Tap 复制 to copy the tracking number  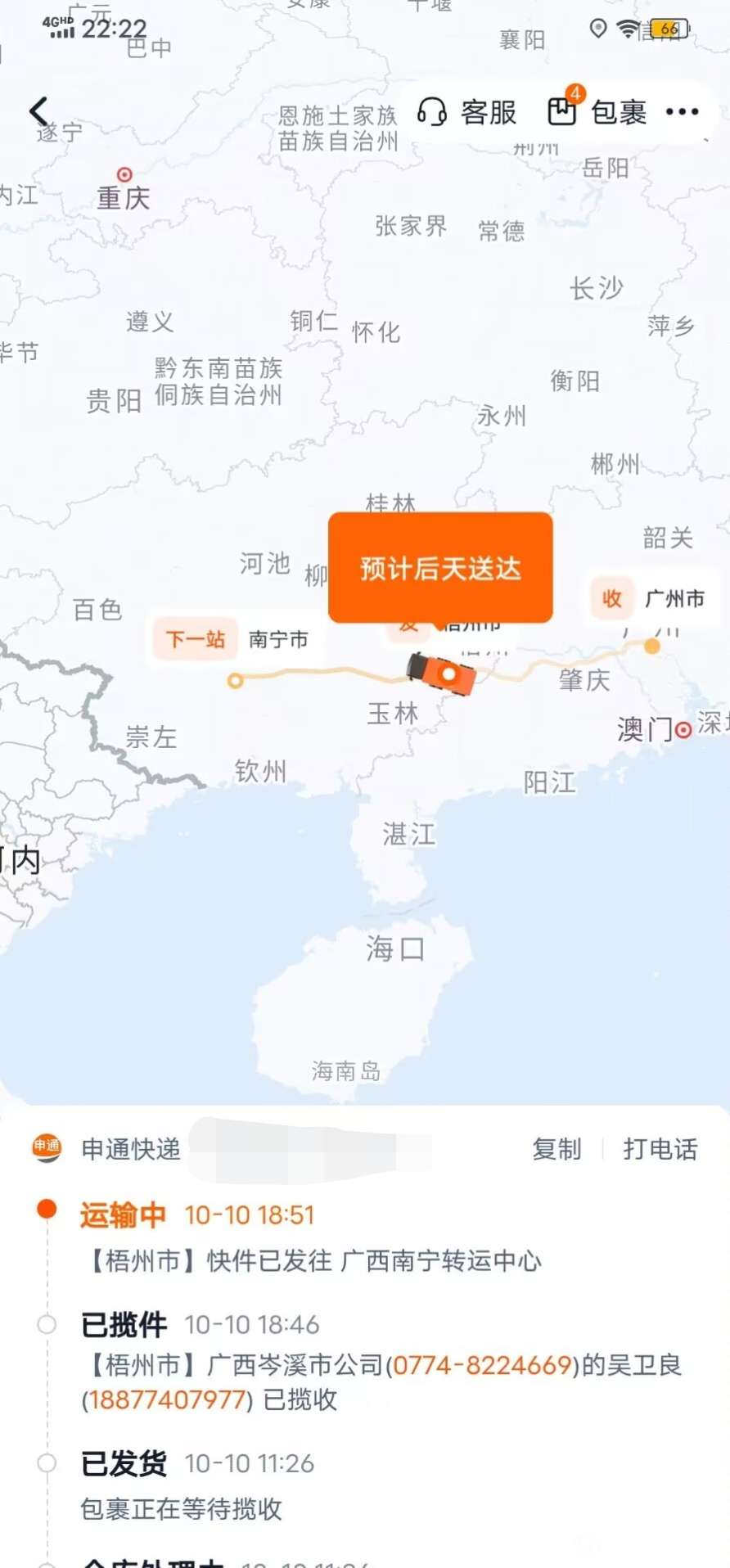coord(557,1149)
